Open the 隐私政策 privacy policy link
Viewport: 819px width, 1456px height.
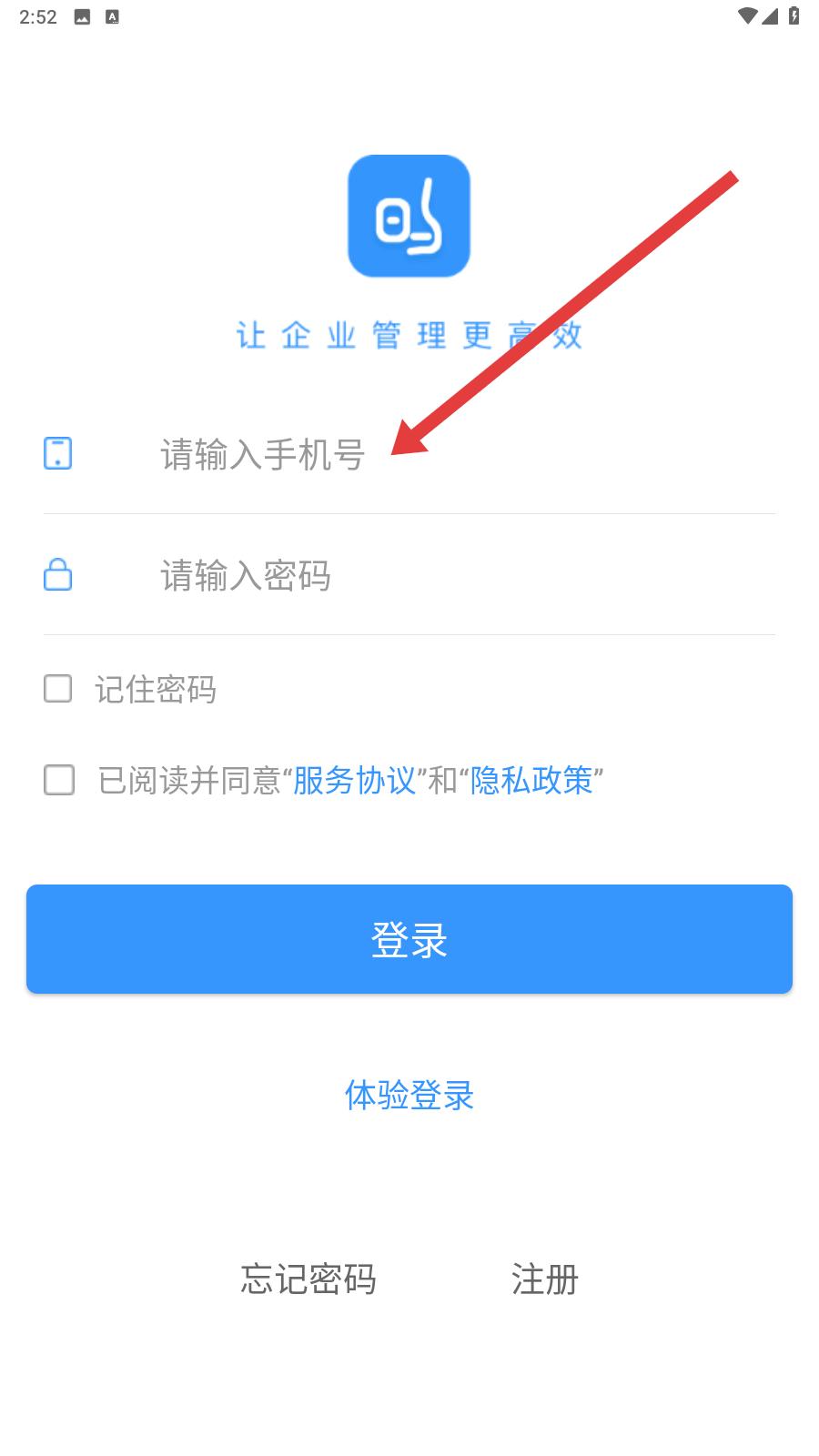(531, 781)
